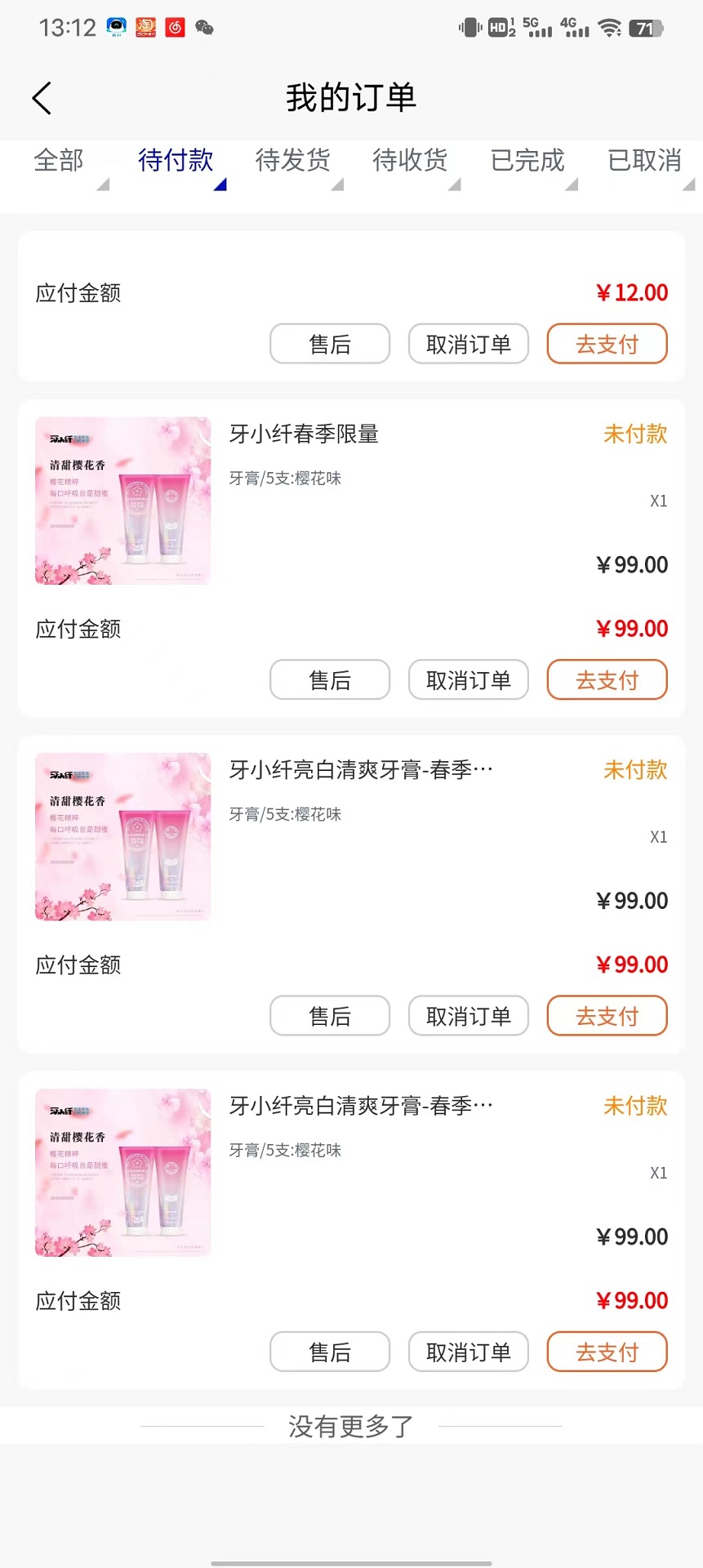Switch to the 待收货 tab
The image size is (703, 1568).
coord(410,162)
